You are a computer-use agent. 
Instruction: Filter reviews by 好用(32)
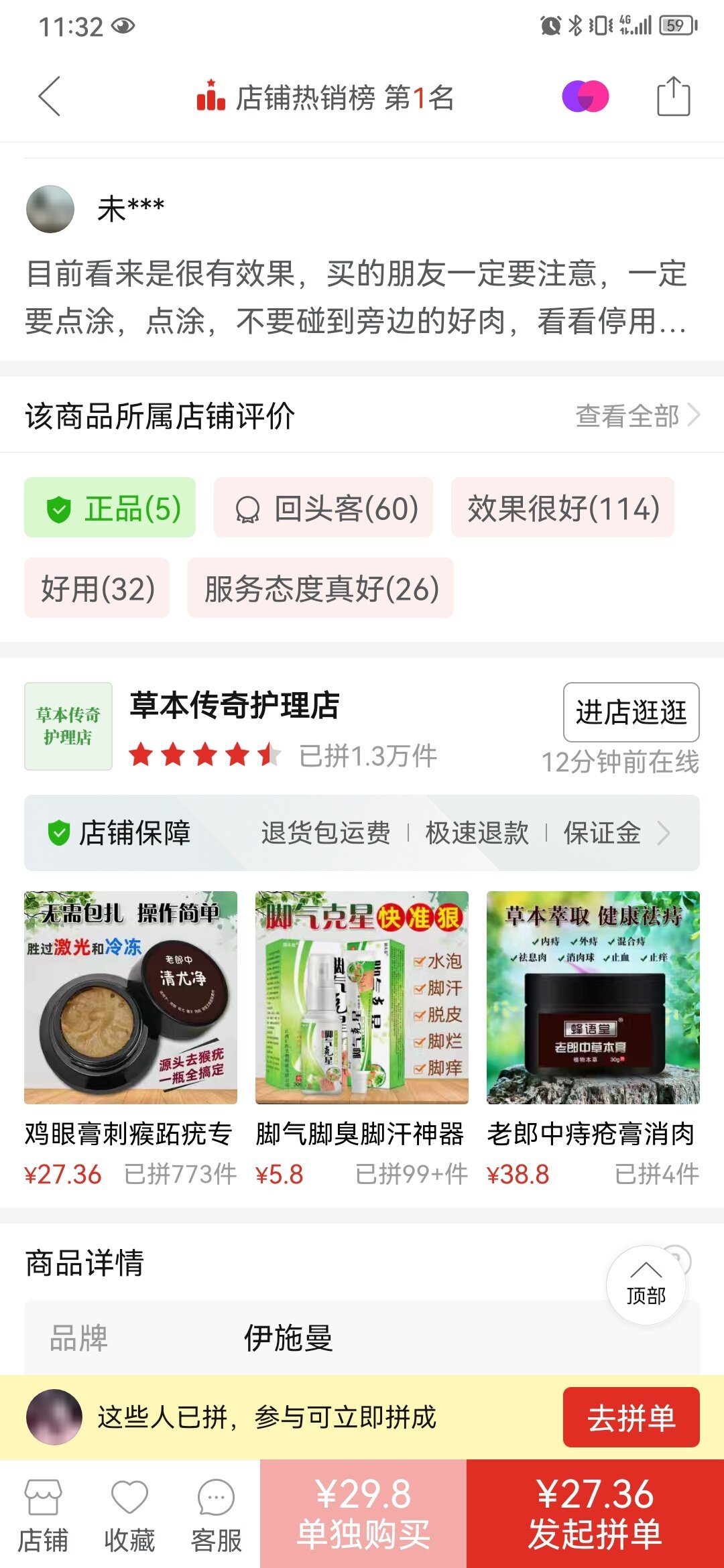coord(97,588)
